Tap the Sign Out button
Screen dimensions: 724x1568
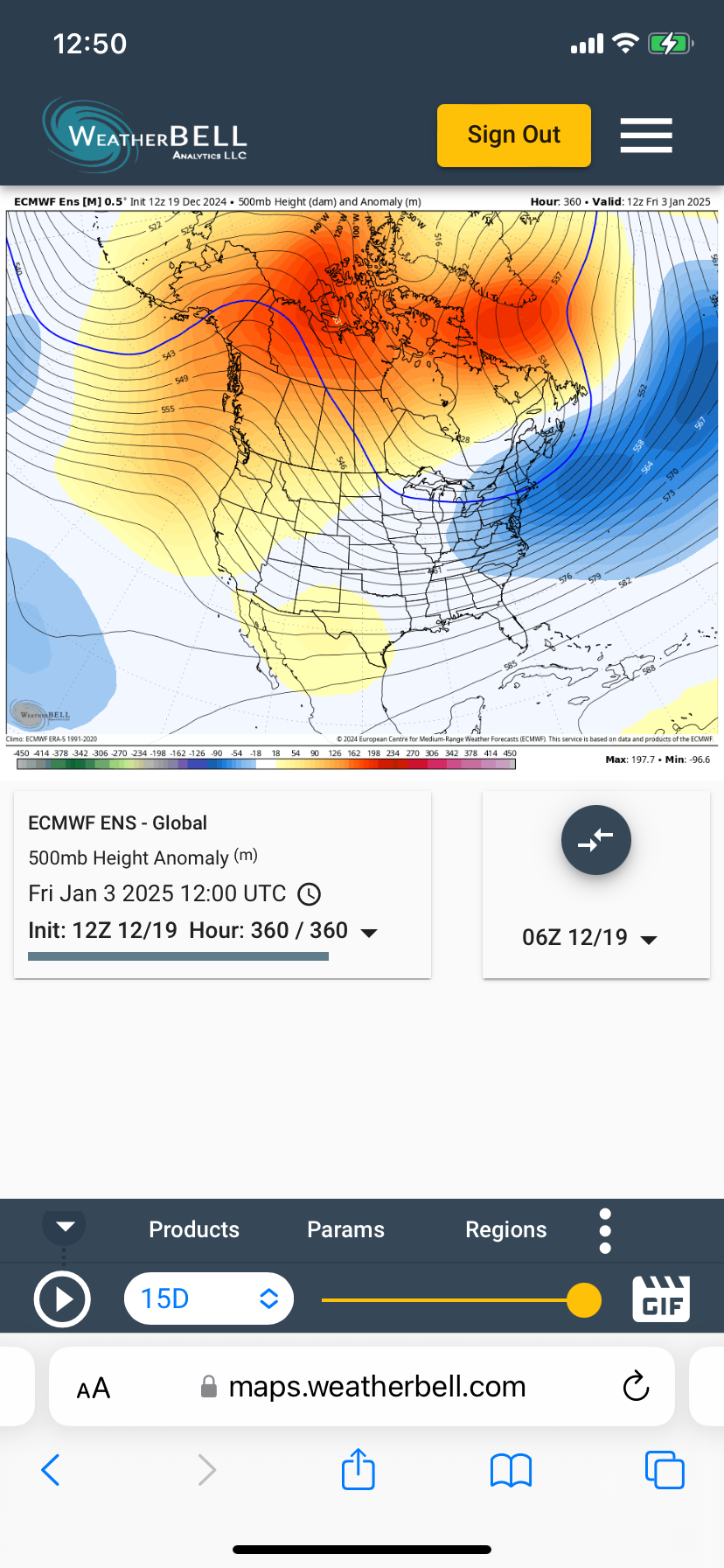[x=513, y=136]
